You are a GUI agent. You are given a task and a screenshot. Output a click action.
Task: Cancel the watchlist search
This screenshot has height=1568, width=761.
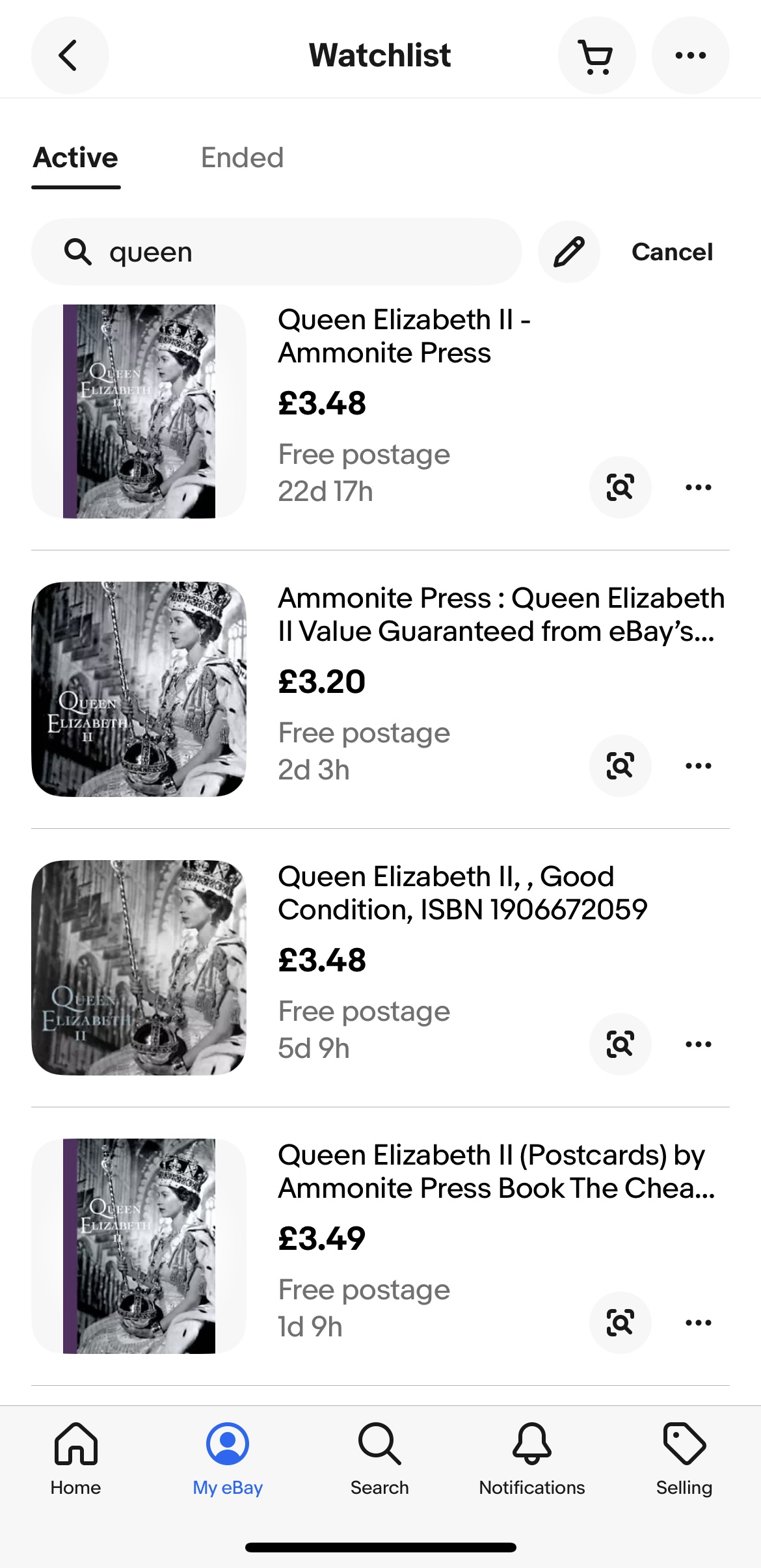(672, 252)
